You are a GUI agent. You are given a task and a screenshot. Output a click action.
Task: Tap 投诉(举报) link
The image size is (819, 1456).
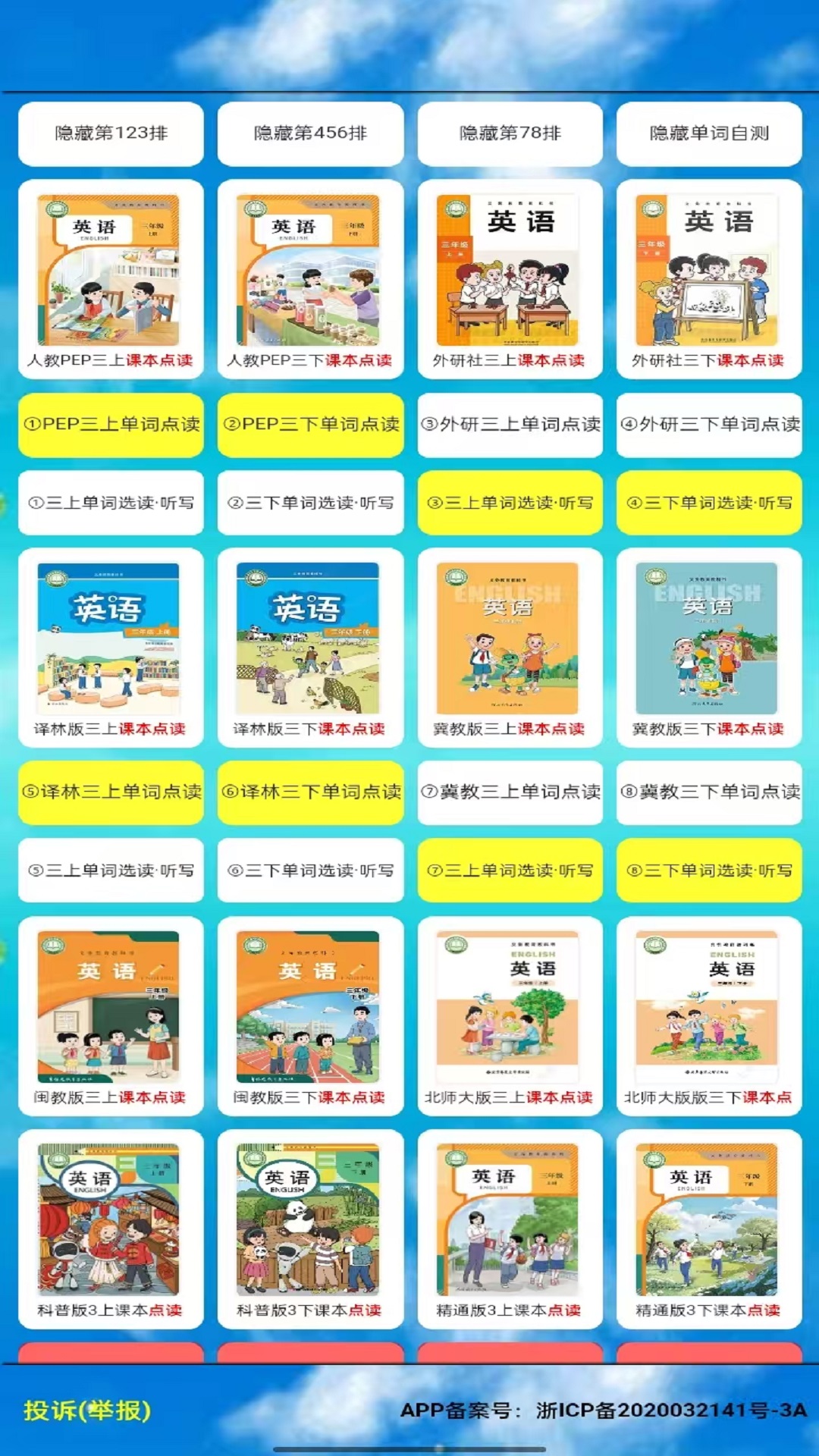(87, 1410)
